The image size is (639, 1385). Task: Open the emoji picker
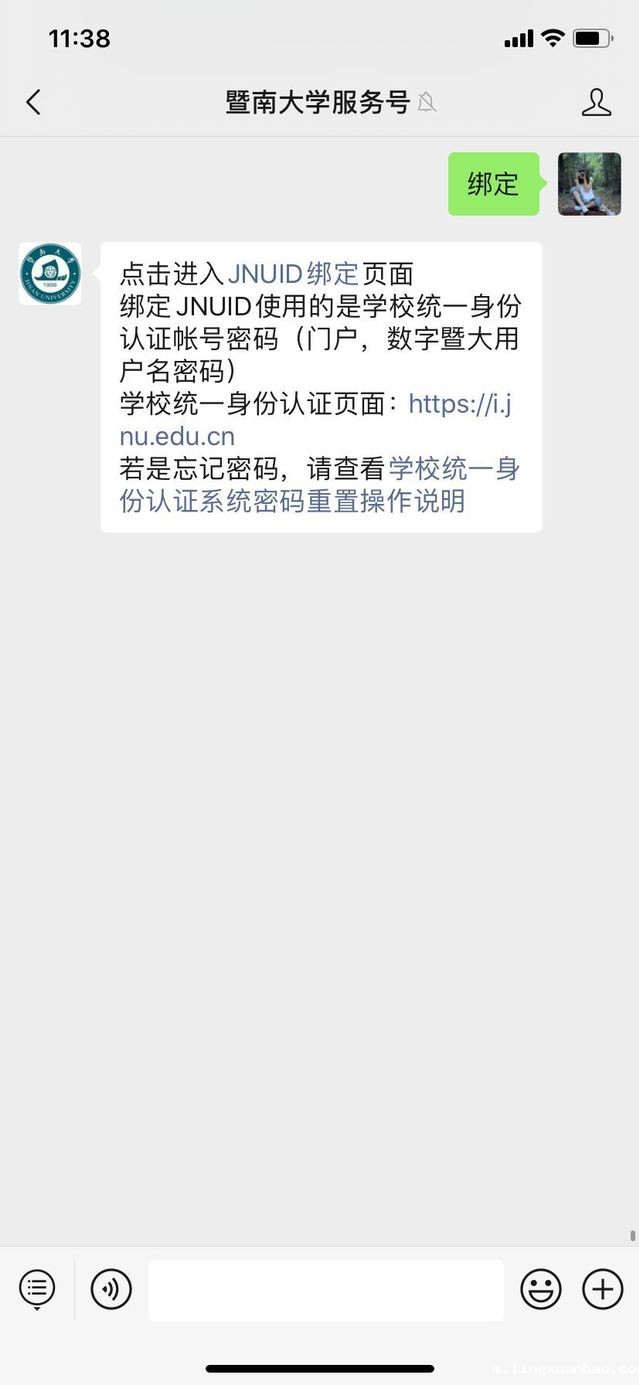tap(541, 1289)
